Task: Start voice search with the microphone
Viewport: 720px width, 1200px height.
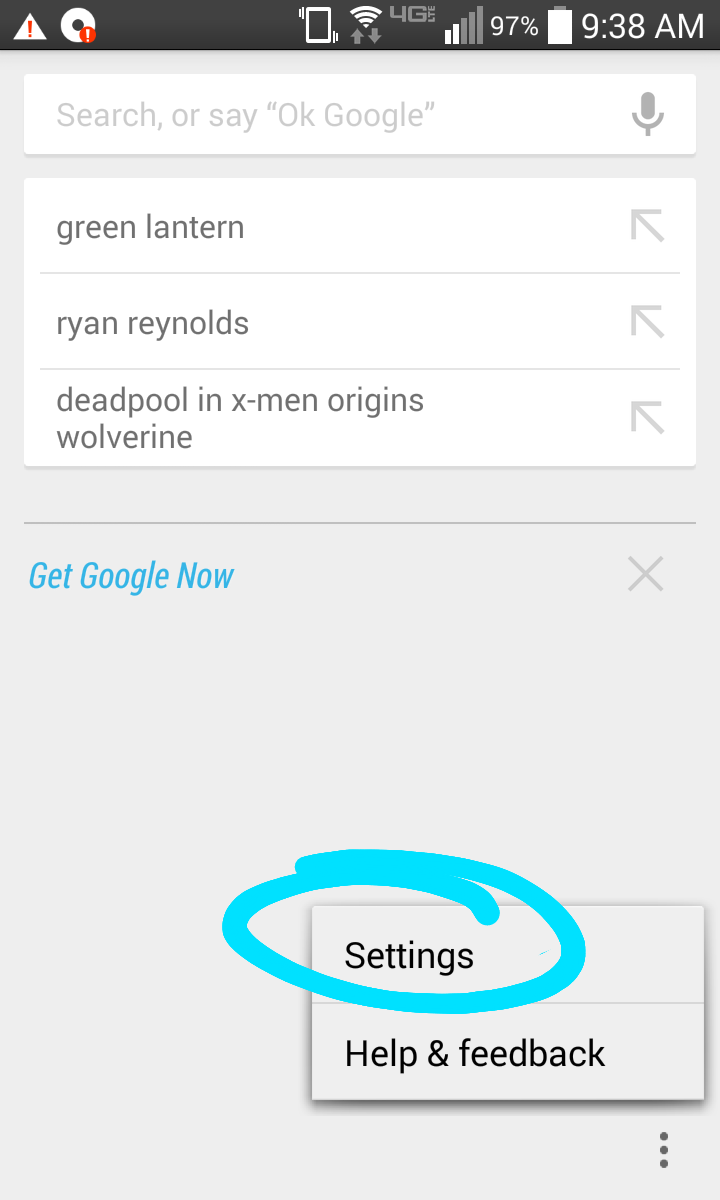Action: pyautogui.click(x=648, y=114)
